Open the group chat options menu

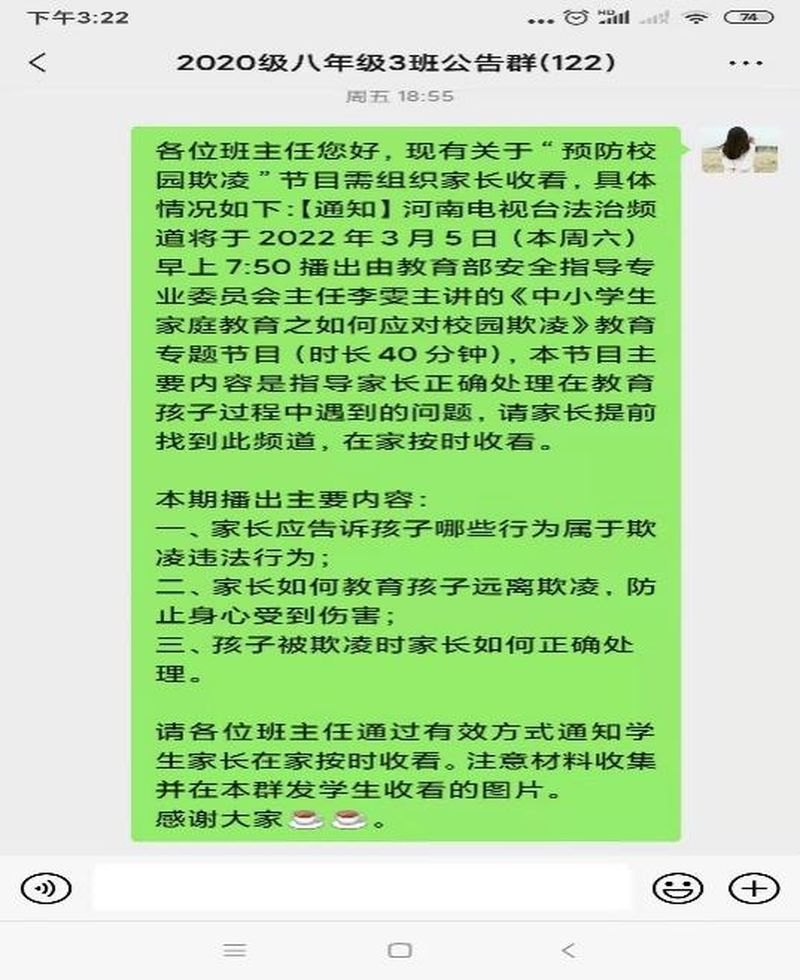(746, 63)
